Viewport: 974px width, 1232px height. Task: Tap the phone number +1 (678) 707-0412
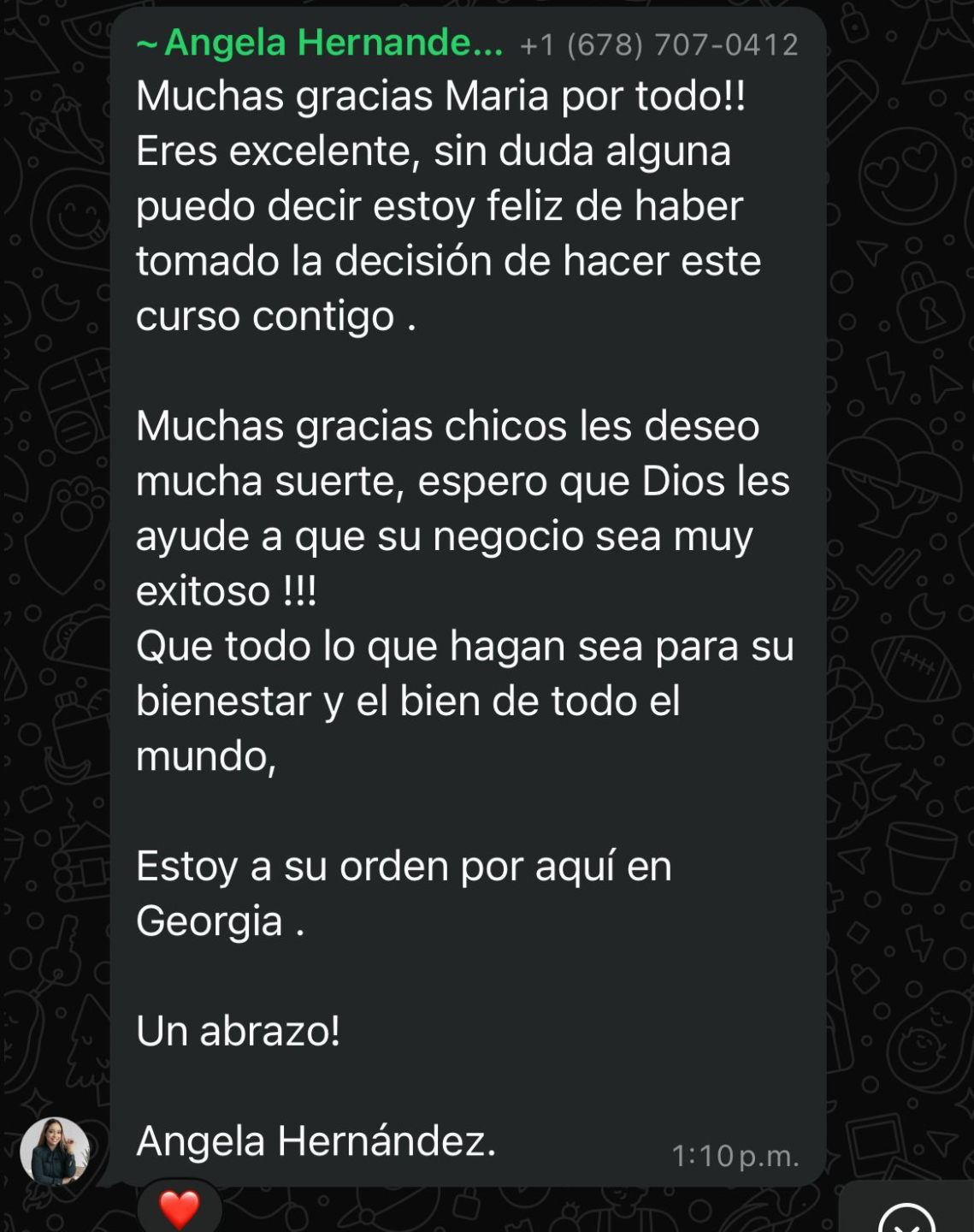point(658,44)
